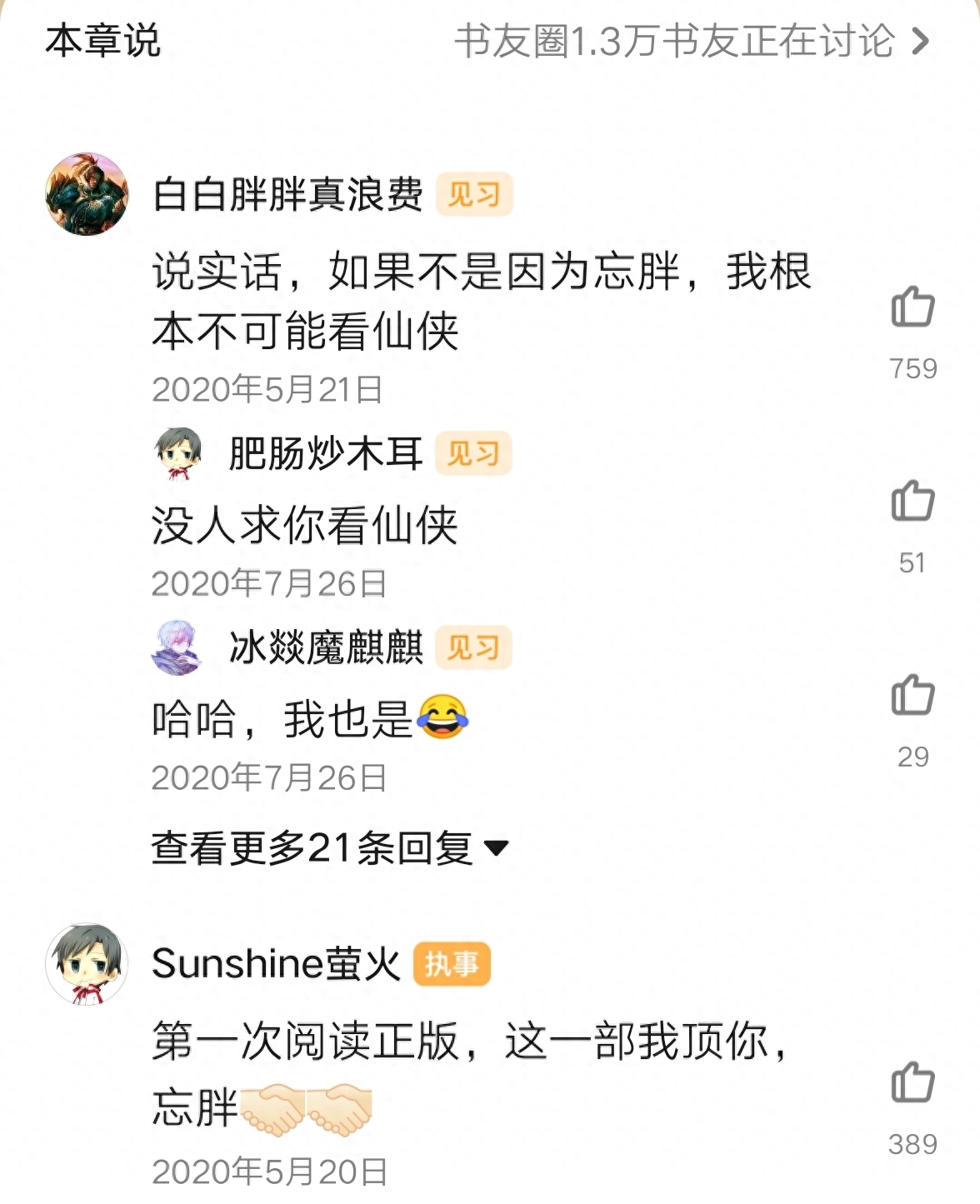The image size is (980, 1204).
Task: Like 肥肠炒木耳's reply
Action: (912, 501)
